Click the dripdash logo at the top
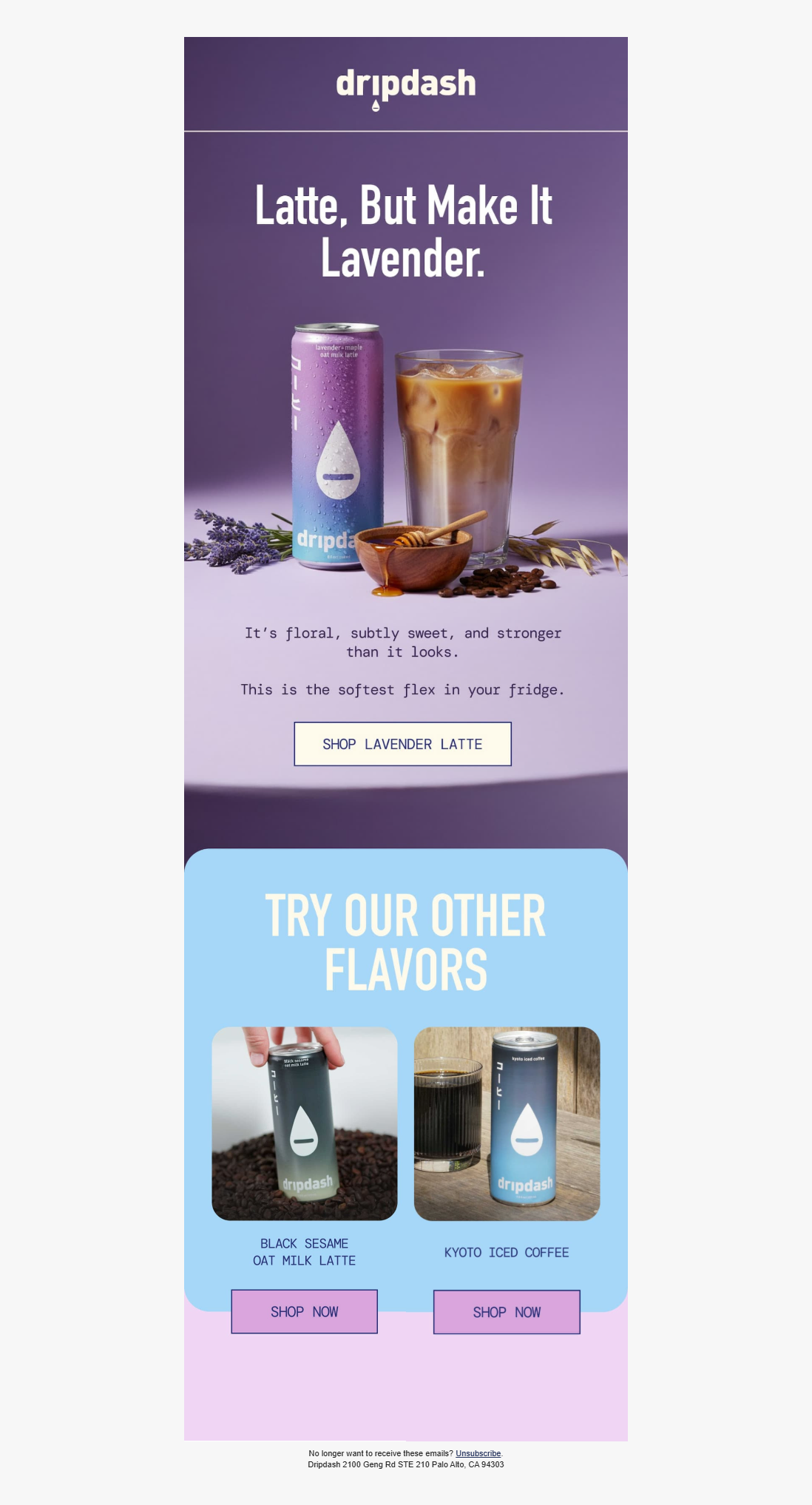This screenshot has height=1505, width=812. tap(405, 84)
